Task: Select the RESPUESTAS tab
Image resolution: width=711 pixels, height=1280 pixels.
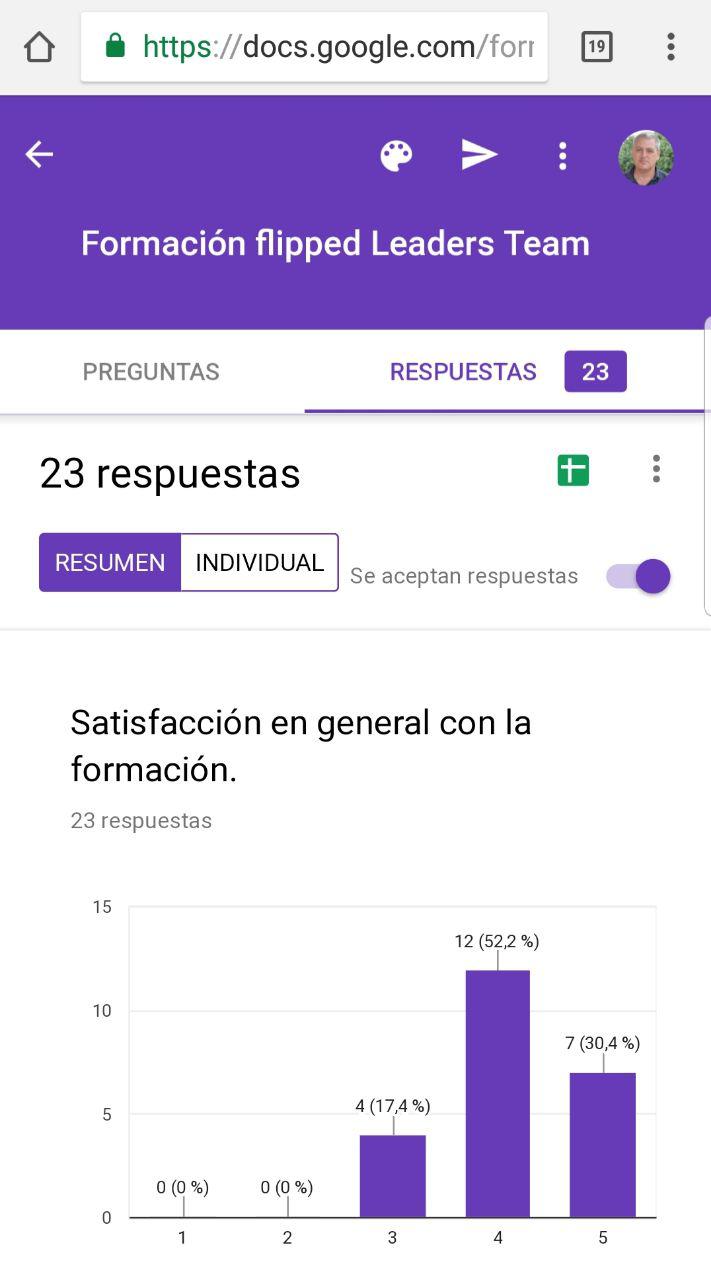Action: coord(463,372)
